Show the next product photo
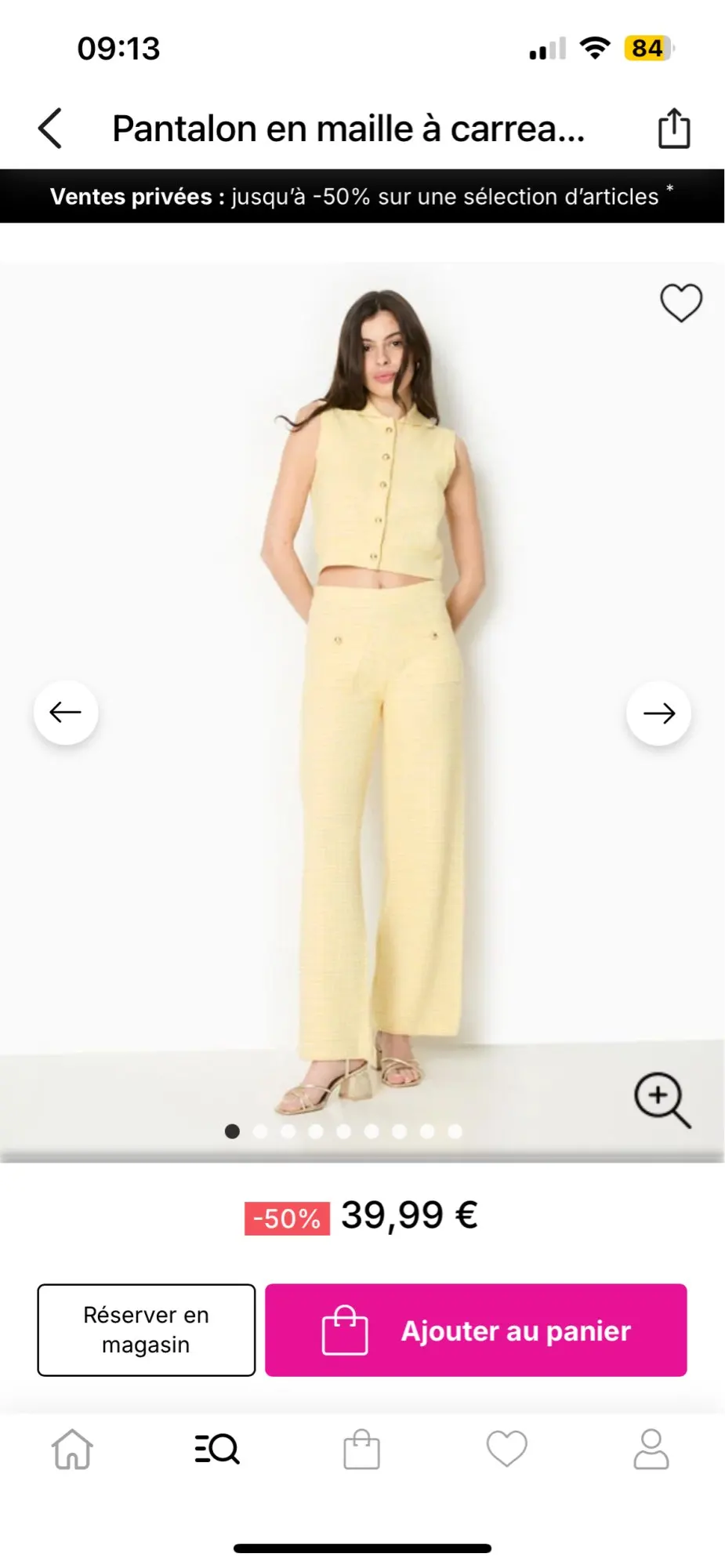Screen dimensions: 725x1568 (x=658, y=713)
